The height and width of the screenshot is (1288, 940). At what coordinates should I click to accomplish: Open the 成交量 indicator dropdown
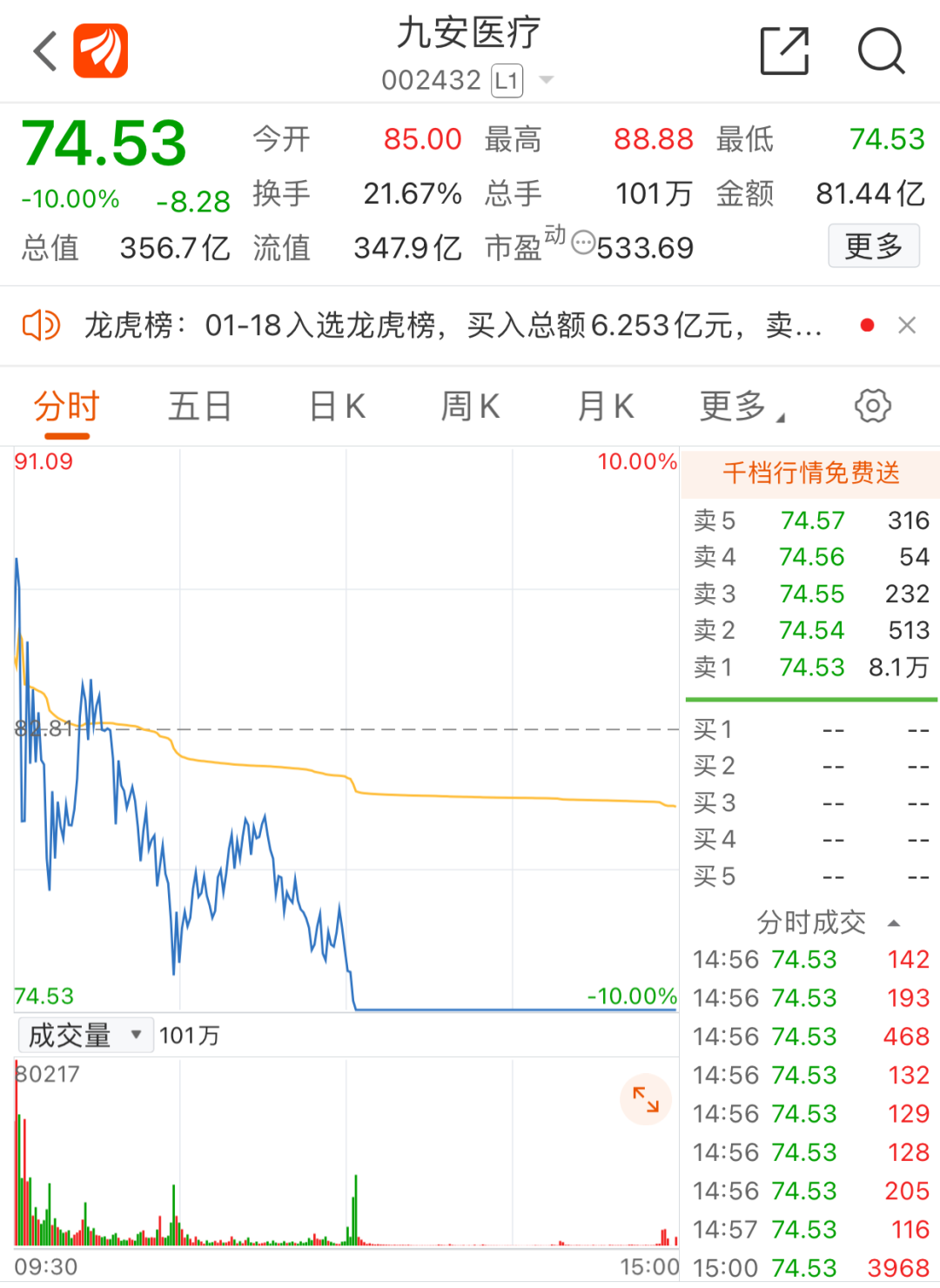coord(84,1035)
